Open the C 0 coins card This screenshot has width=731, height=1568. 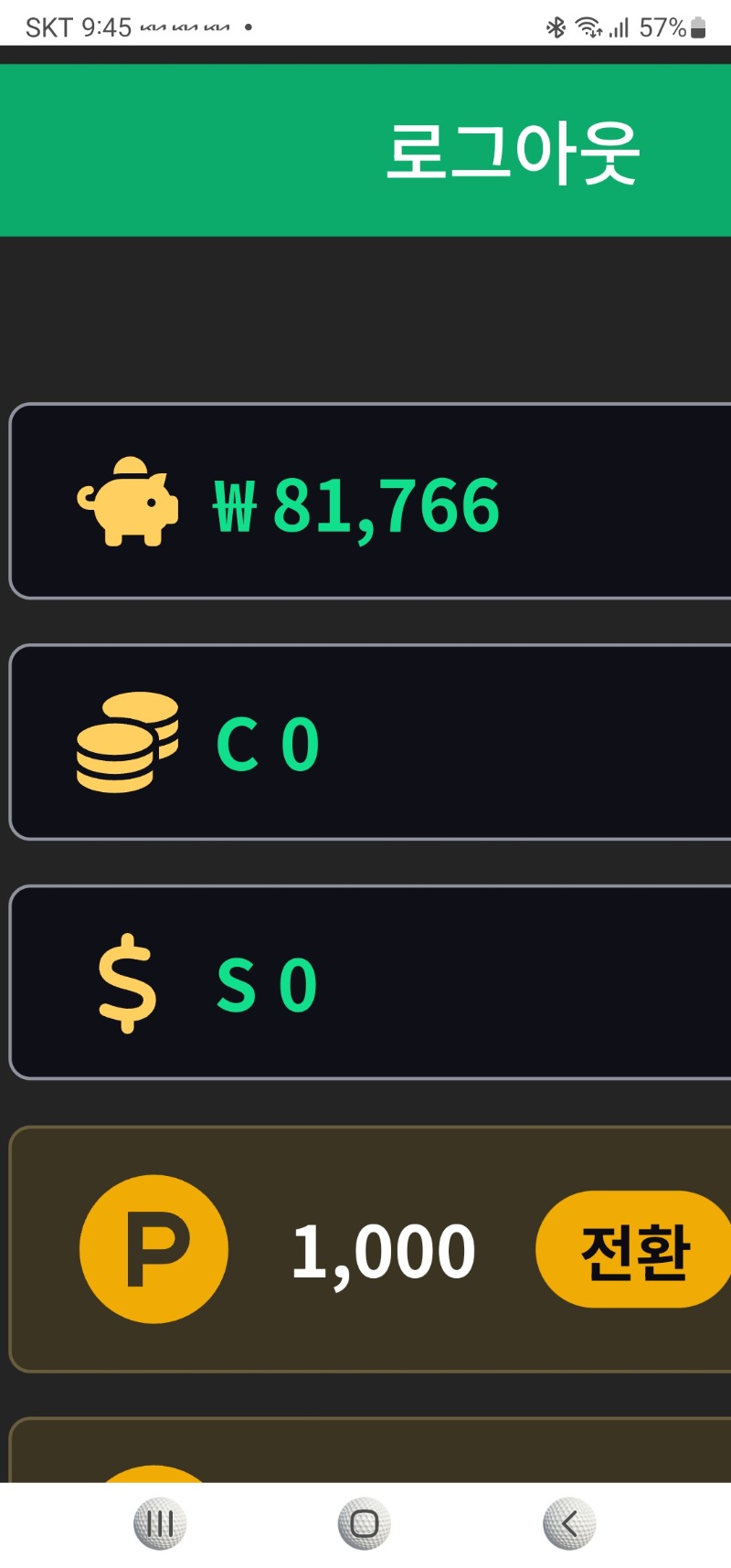(x=370, y=742)
